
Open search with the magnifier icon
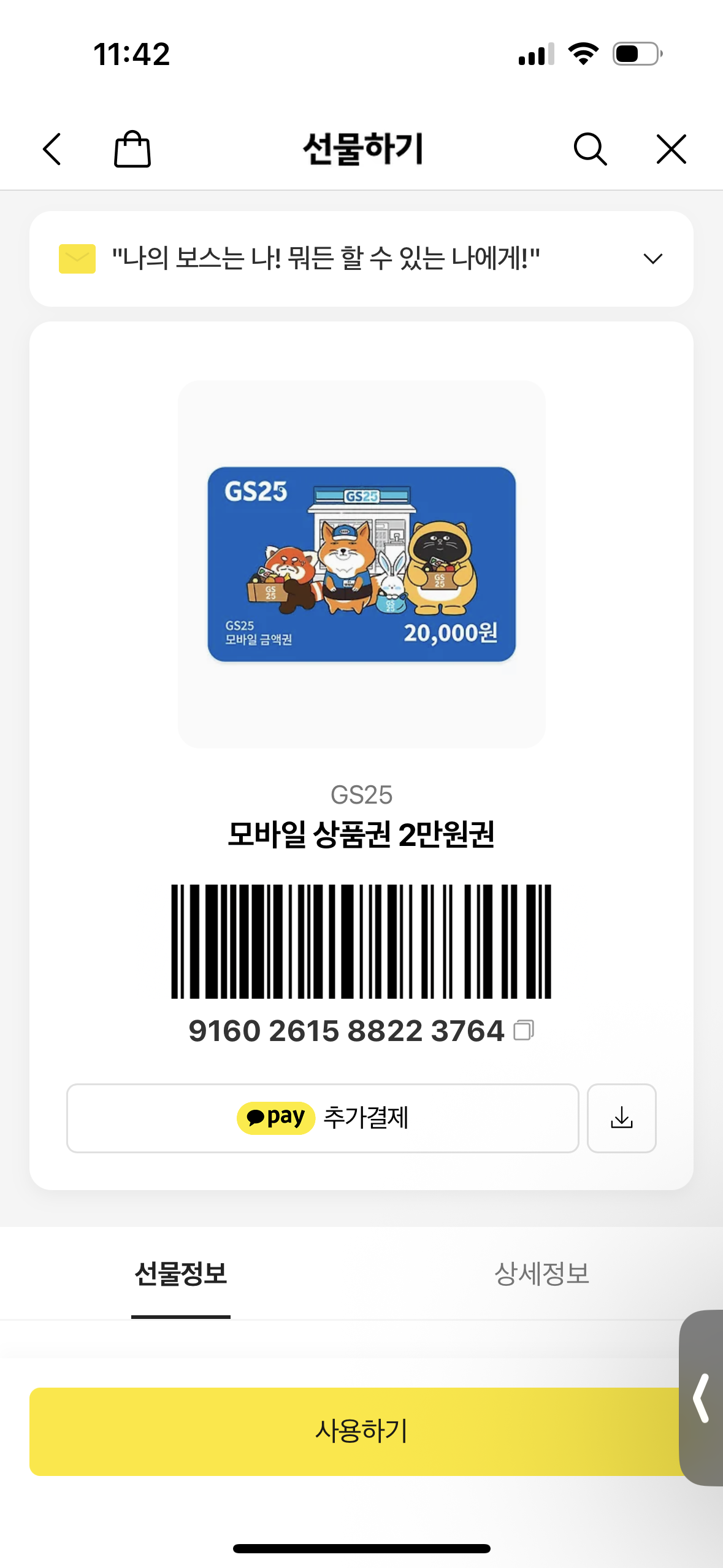(x=590, y=149)
